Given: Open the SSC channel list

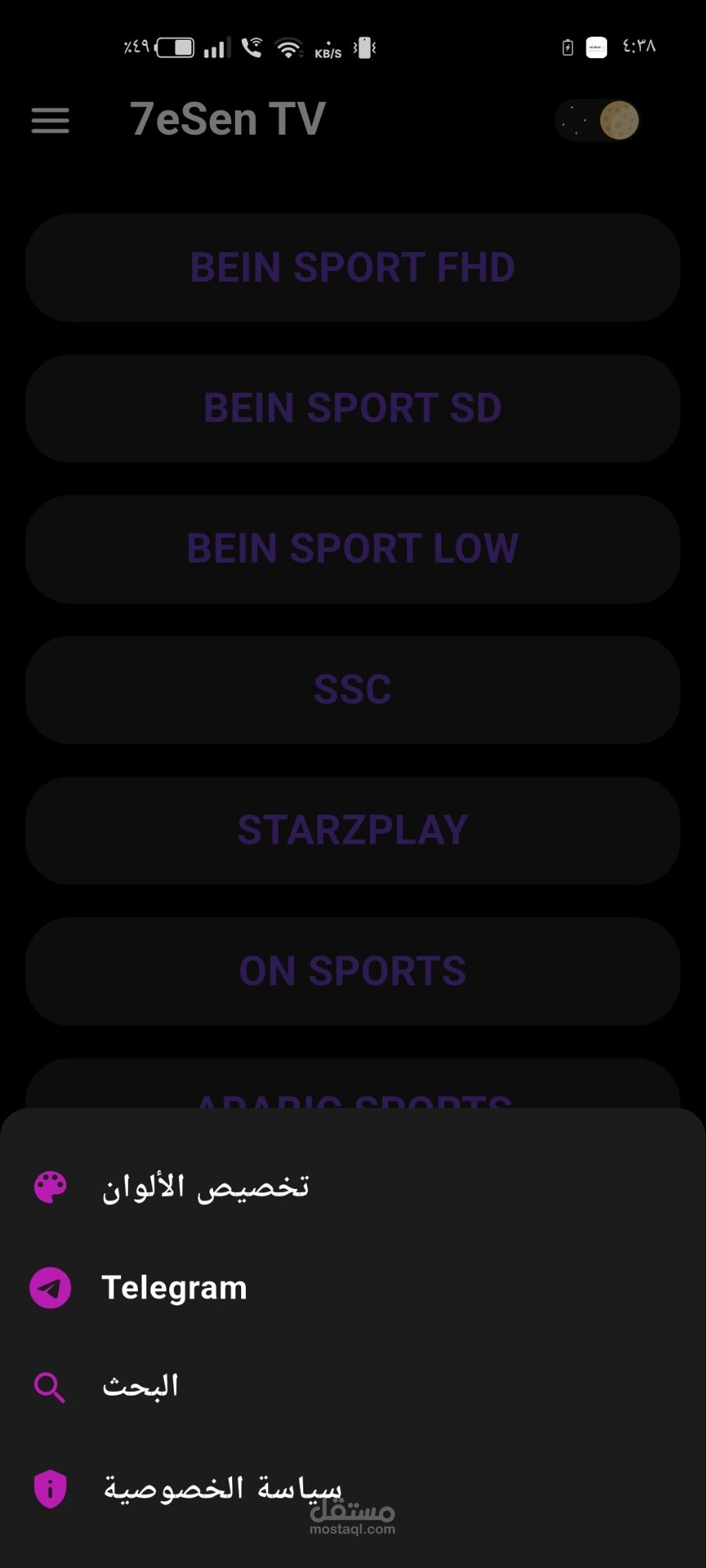Looking at the screenshot, I should [353, 690].
